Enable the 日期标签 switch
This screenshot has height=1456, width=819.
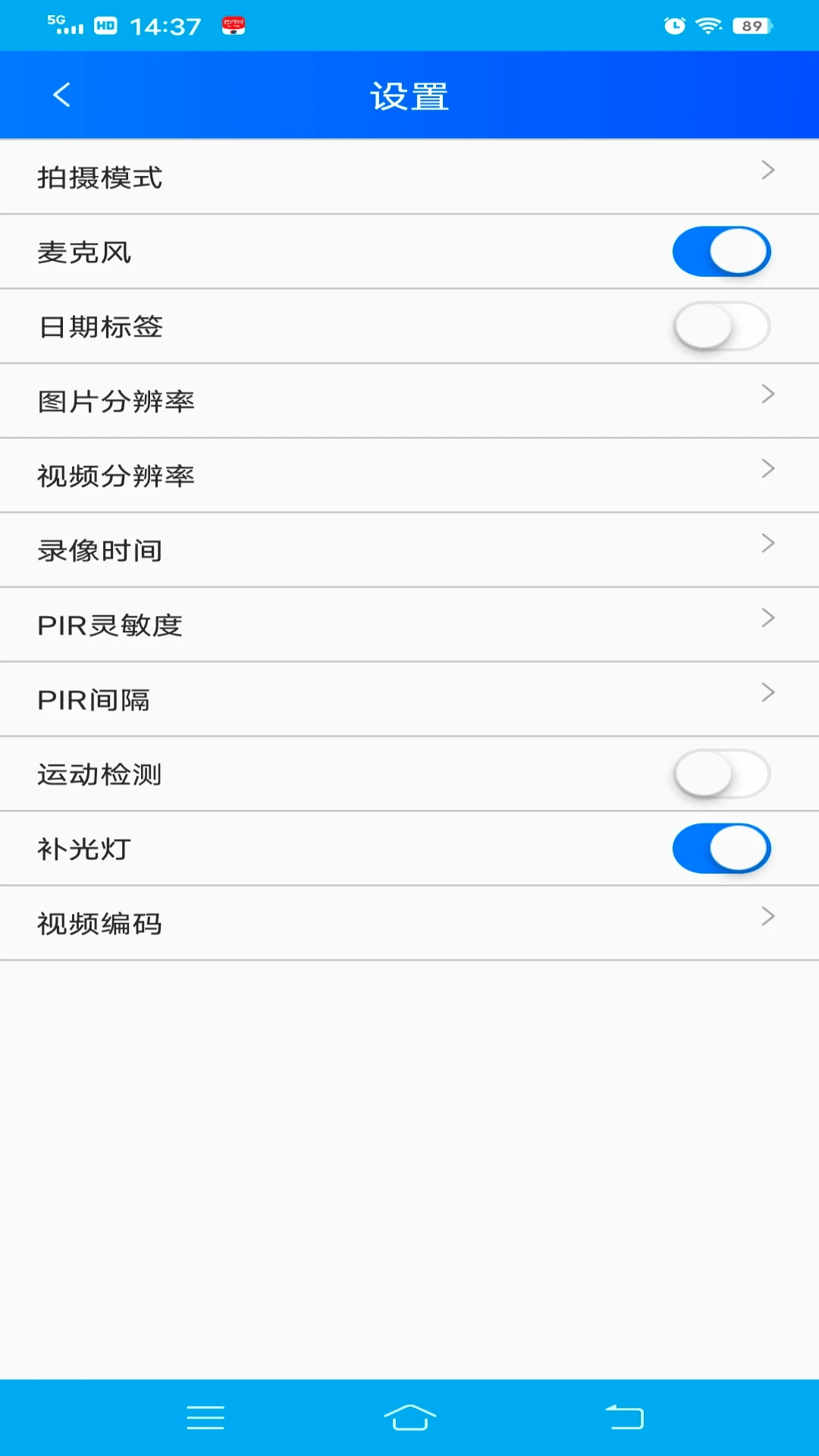point(721,326)
